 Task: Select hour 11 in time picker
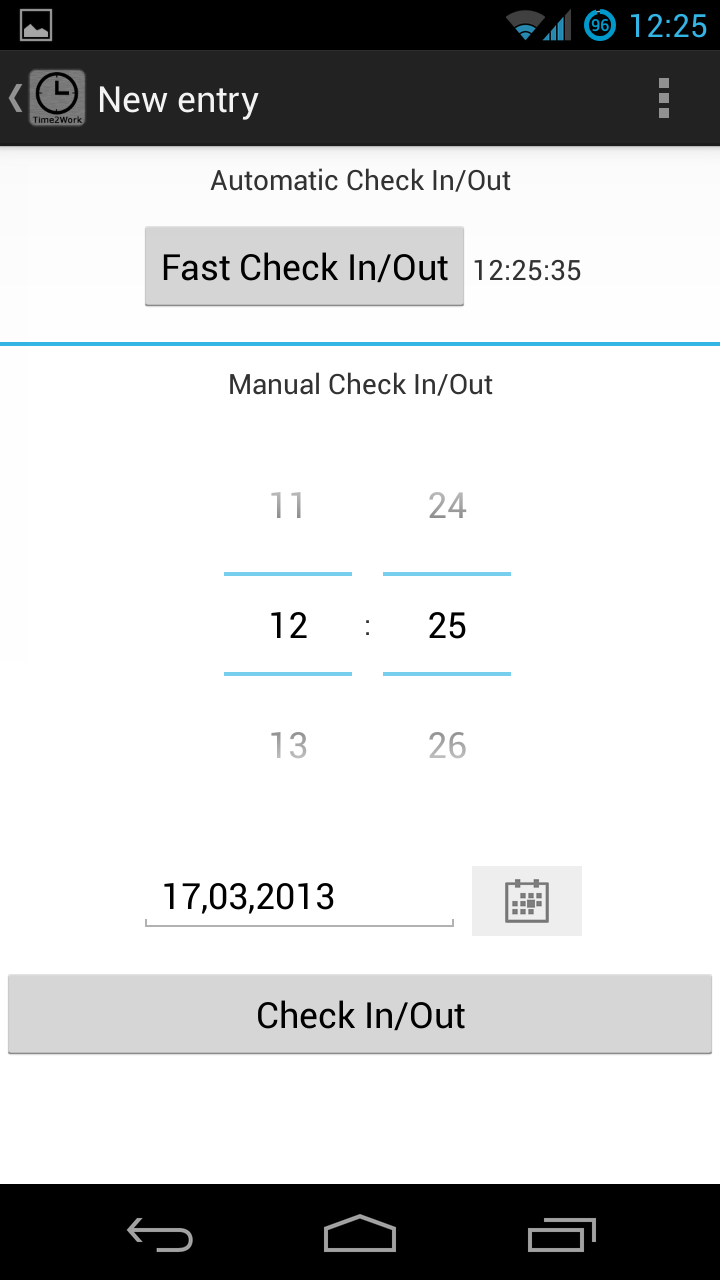click(x=288, y=506)
